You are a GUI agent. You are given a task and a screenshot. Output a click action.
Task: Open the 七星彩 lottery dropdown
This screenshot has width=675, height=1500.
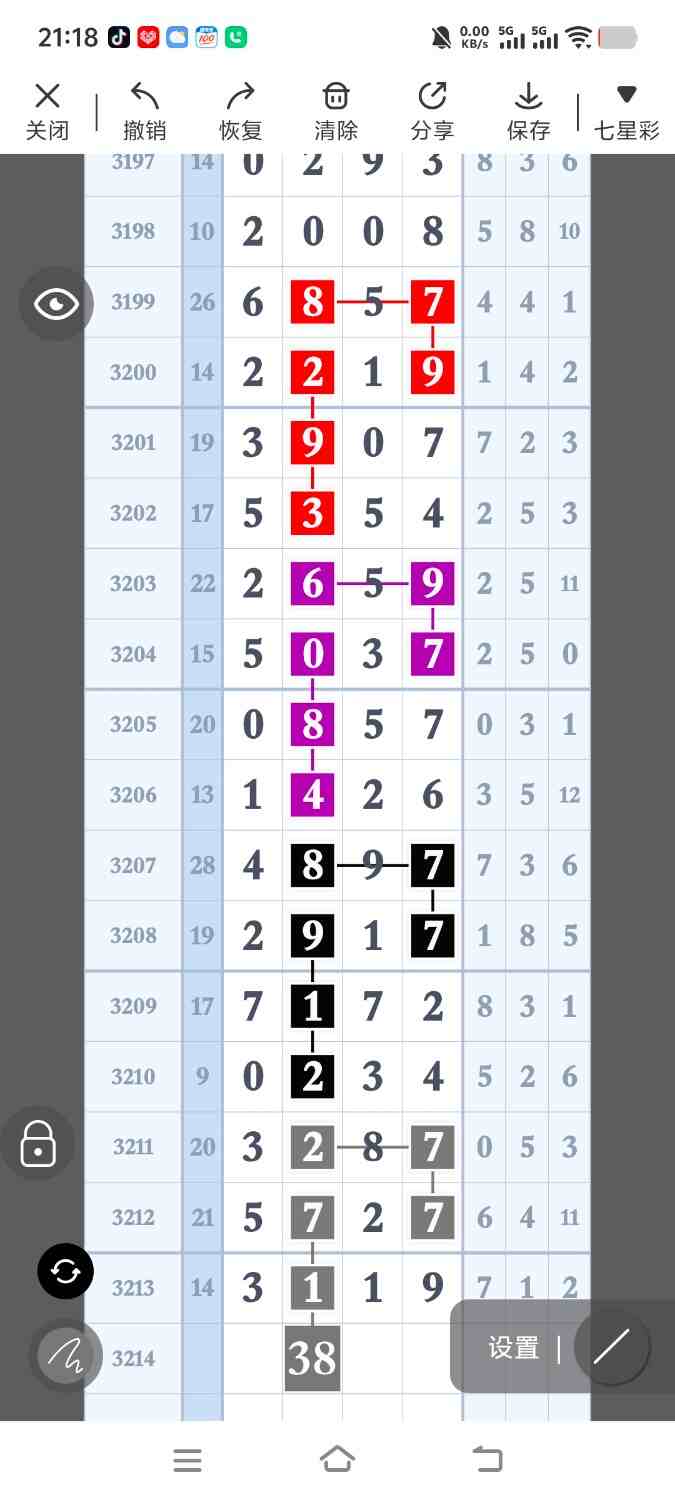tap(626, 111)
